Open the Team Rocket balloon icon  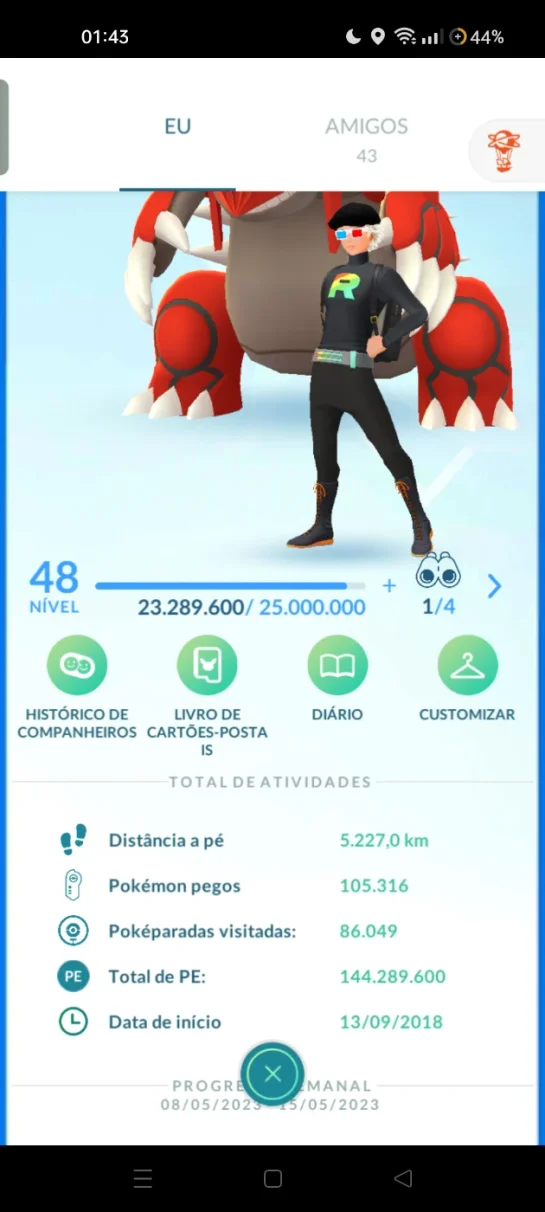[503, 152]
